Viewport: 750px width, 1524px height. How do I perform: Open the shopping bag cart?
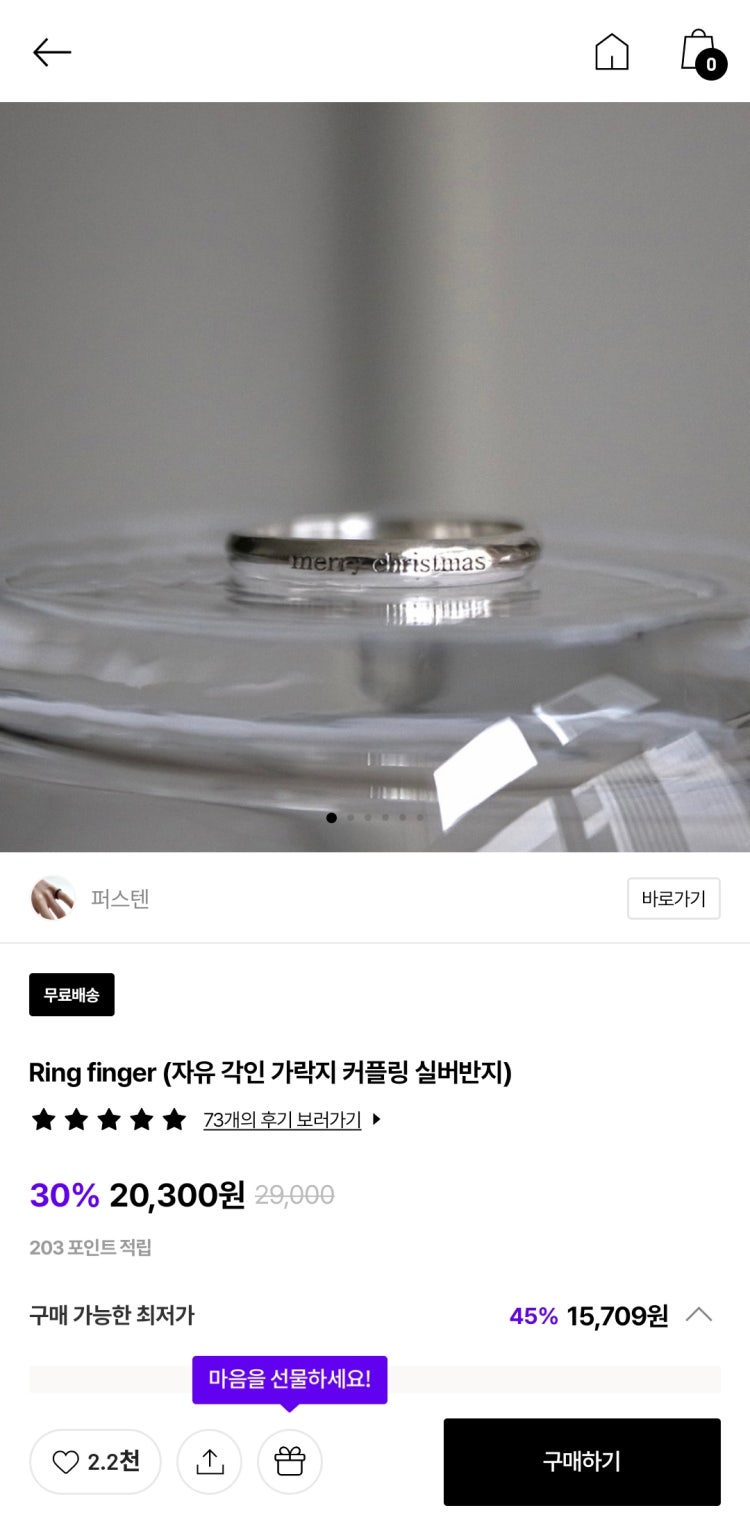pyautogui.click(x=699, y=52)
